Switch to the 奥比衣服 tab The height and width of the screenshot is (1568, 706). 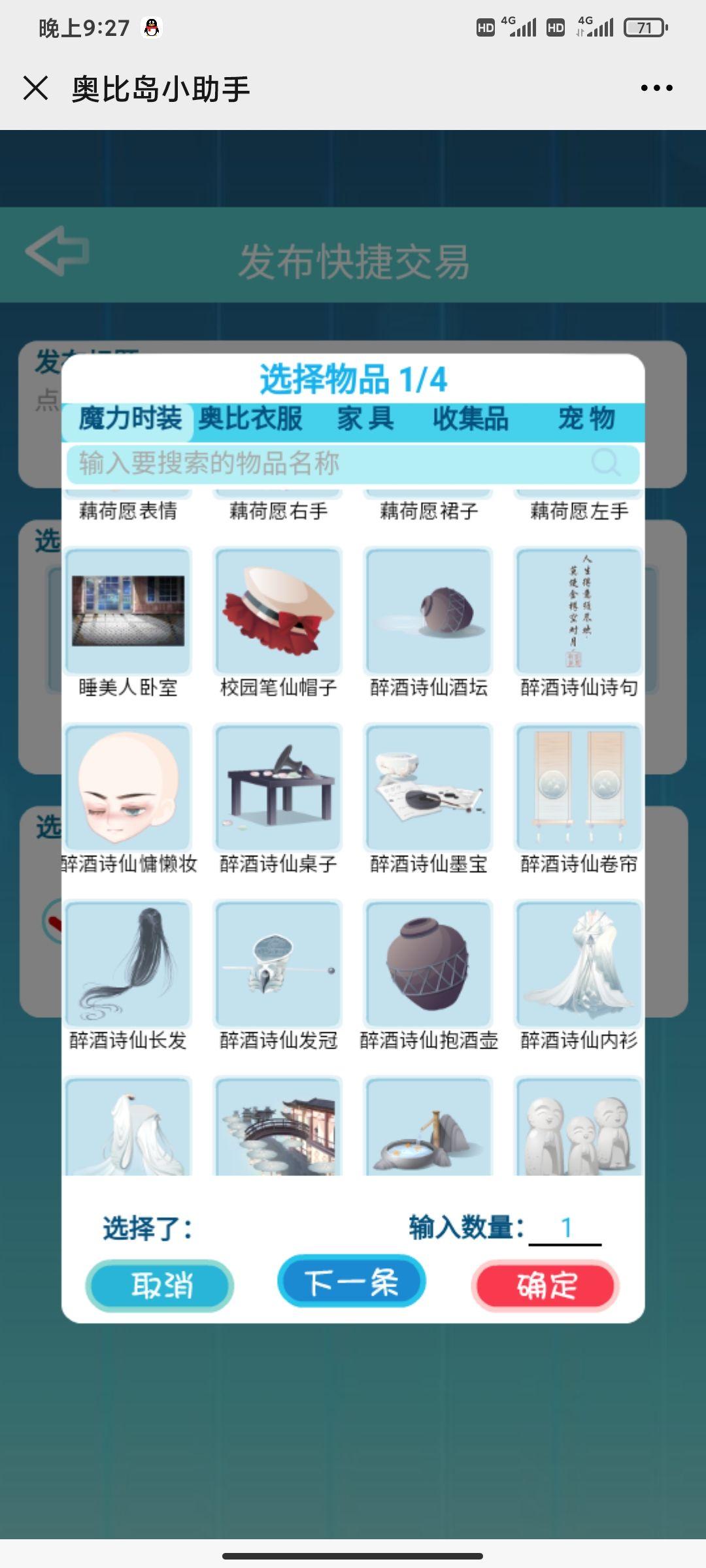coord(250,419)
